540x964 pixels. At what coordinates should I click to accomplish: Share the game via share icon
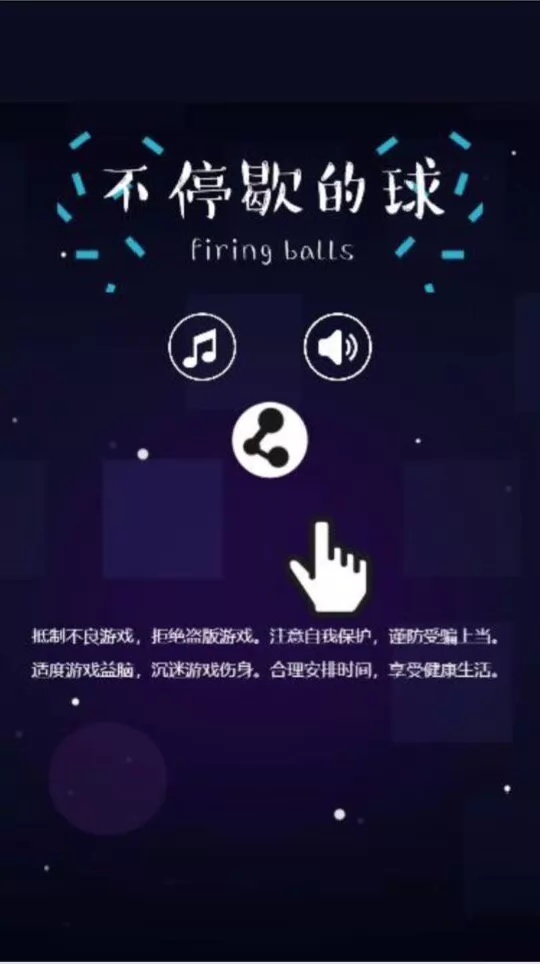tap(269, 440)
